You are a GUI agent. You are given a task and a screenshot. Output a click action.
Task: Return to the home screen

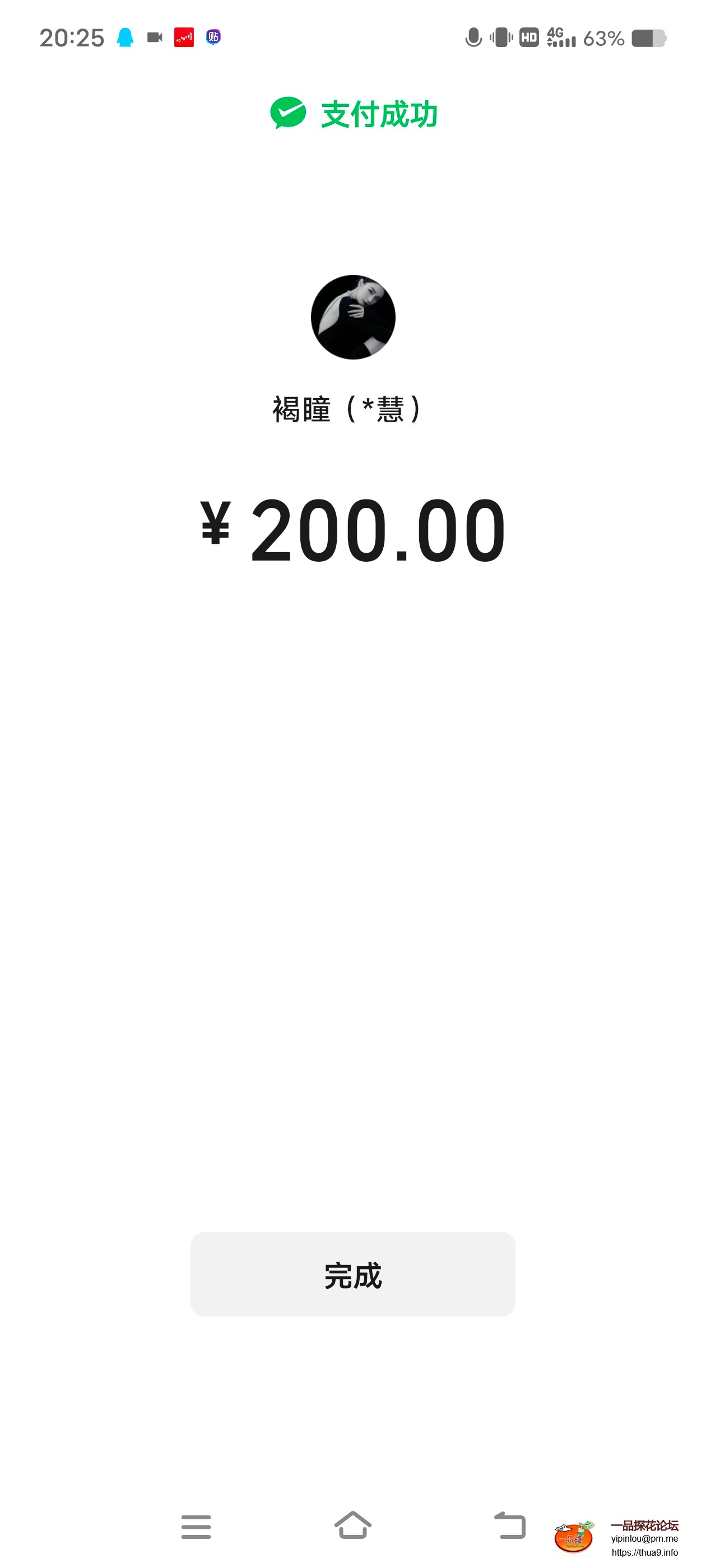tap(352, 1526)
